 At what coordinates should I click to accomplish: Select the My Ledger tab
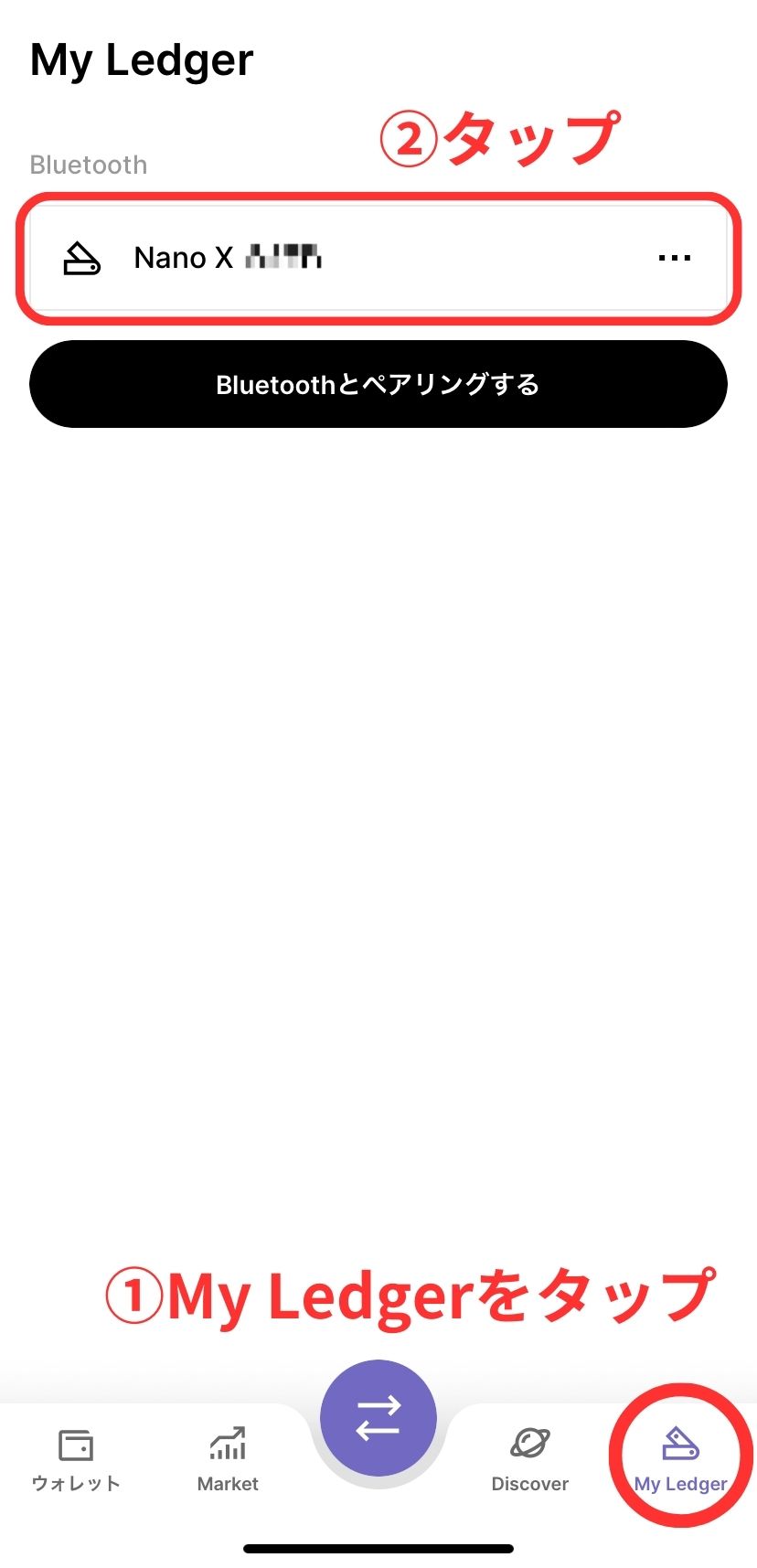click(681, 1460)
